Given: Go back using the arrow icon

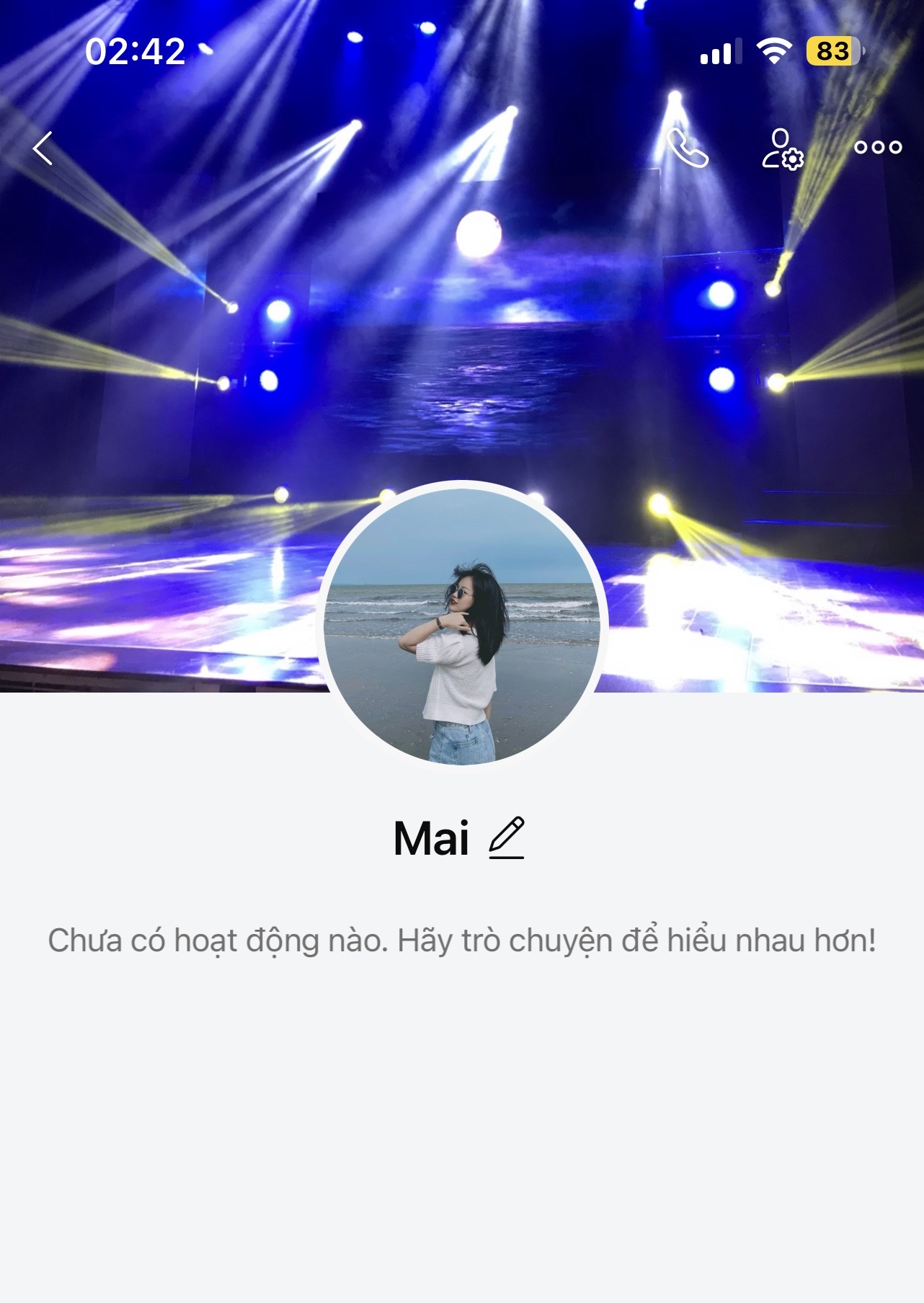Looking at the screenshot, I should [x=43, y=148].
